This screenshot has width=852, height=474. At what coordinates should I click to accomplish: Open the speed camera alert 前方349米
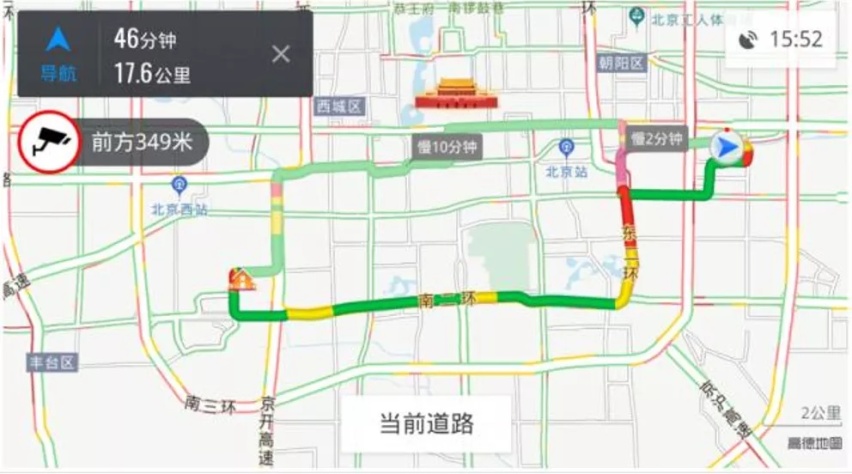coord(112,143)
